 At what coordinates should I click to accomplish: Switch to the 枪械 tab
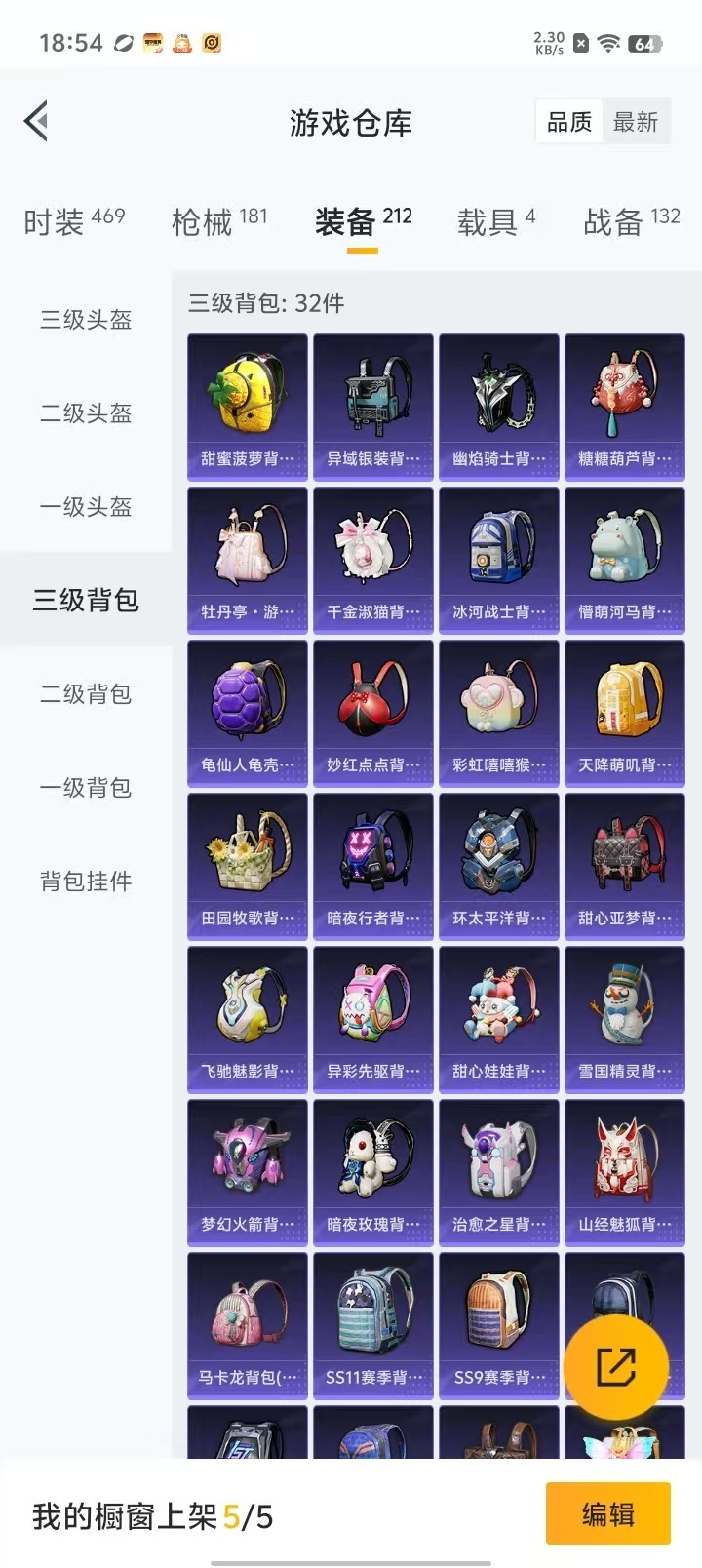click(219, 221)
